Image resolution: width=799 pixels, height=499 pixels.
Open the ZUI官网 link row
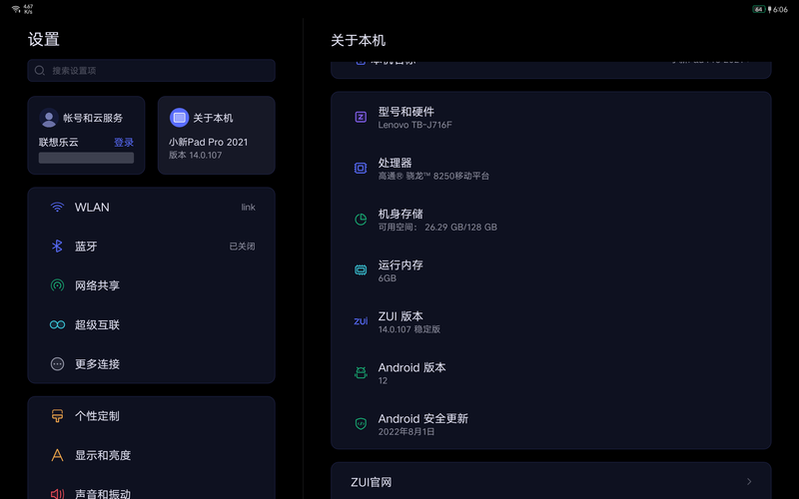(x=550, y=482)
